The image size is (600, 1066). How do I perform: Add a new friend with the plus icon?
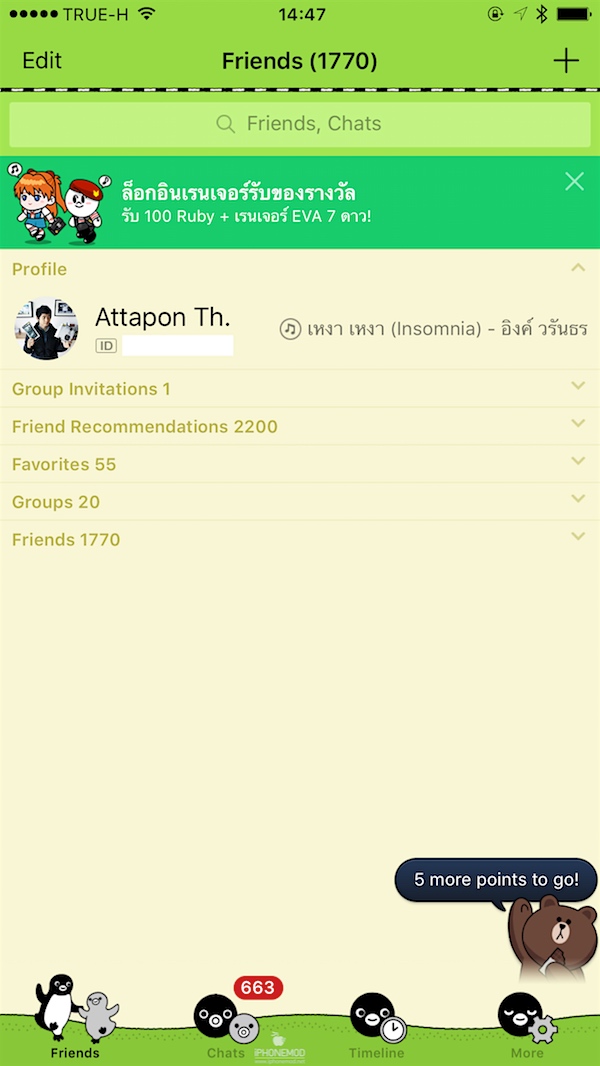click(x=566, y=61)
